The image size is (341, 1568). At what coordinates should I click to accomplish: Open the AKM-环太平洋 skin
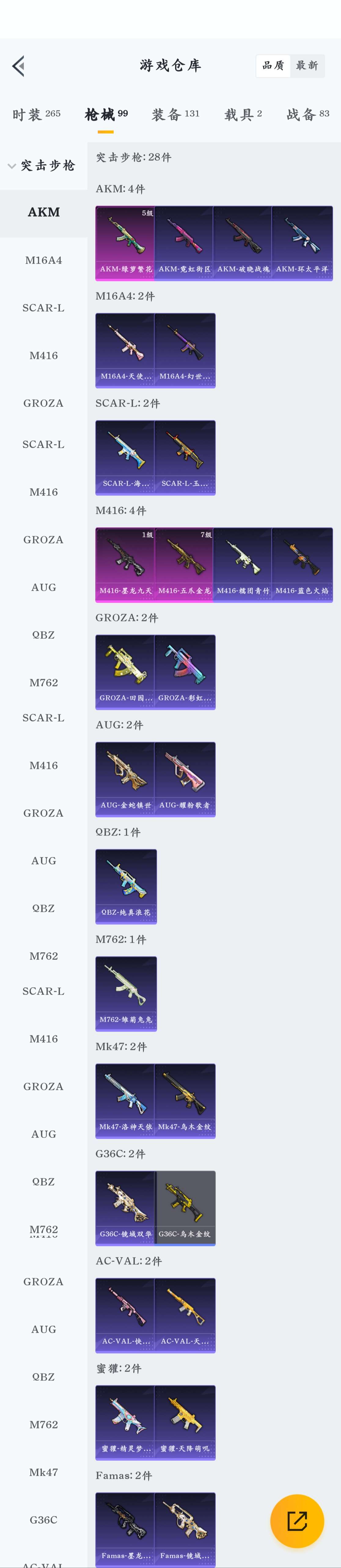click(x=302, y=242)
